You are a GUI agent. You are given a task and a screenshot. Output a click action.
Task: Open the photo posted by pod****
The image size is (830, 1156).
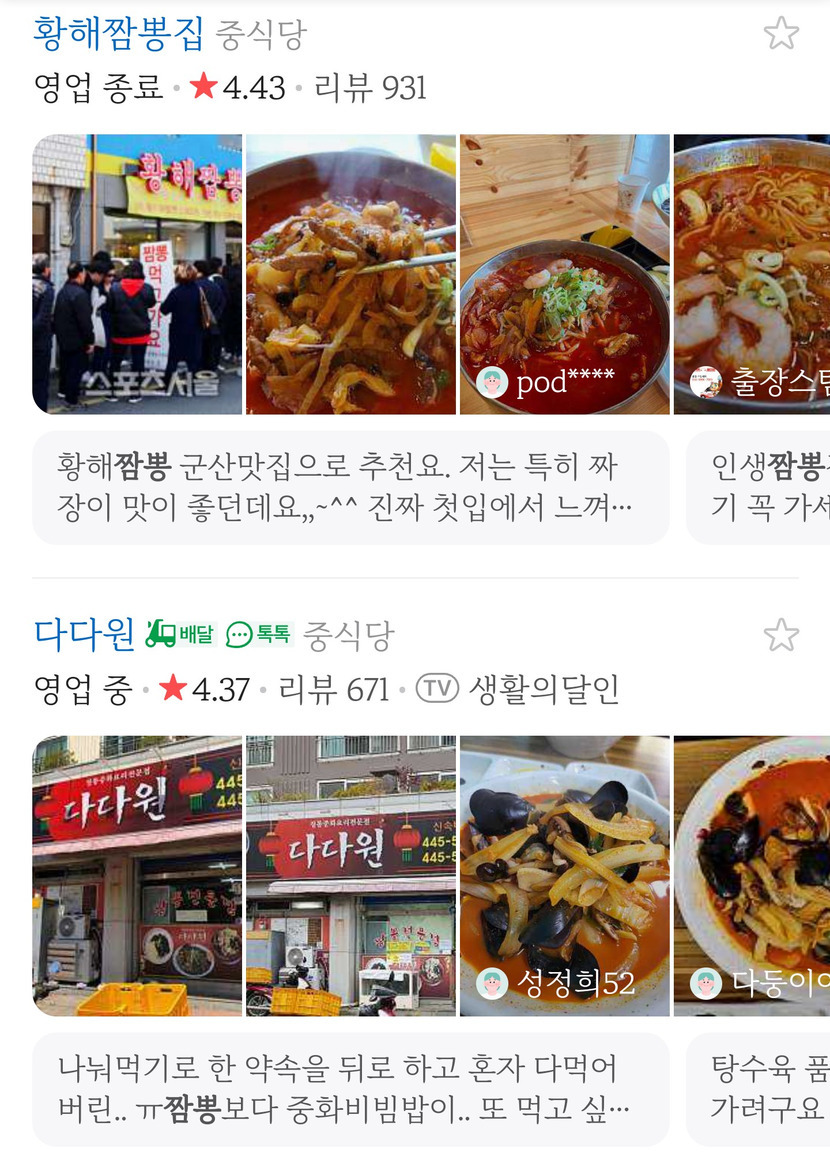564,274
